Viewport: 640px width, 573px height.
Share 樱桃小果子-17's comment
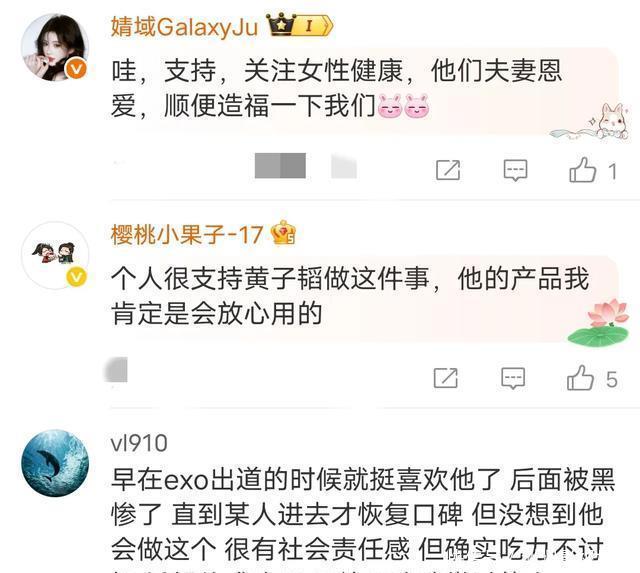click(x=446, y=378)
